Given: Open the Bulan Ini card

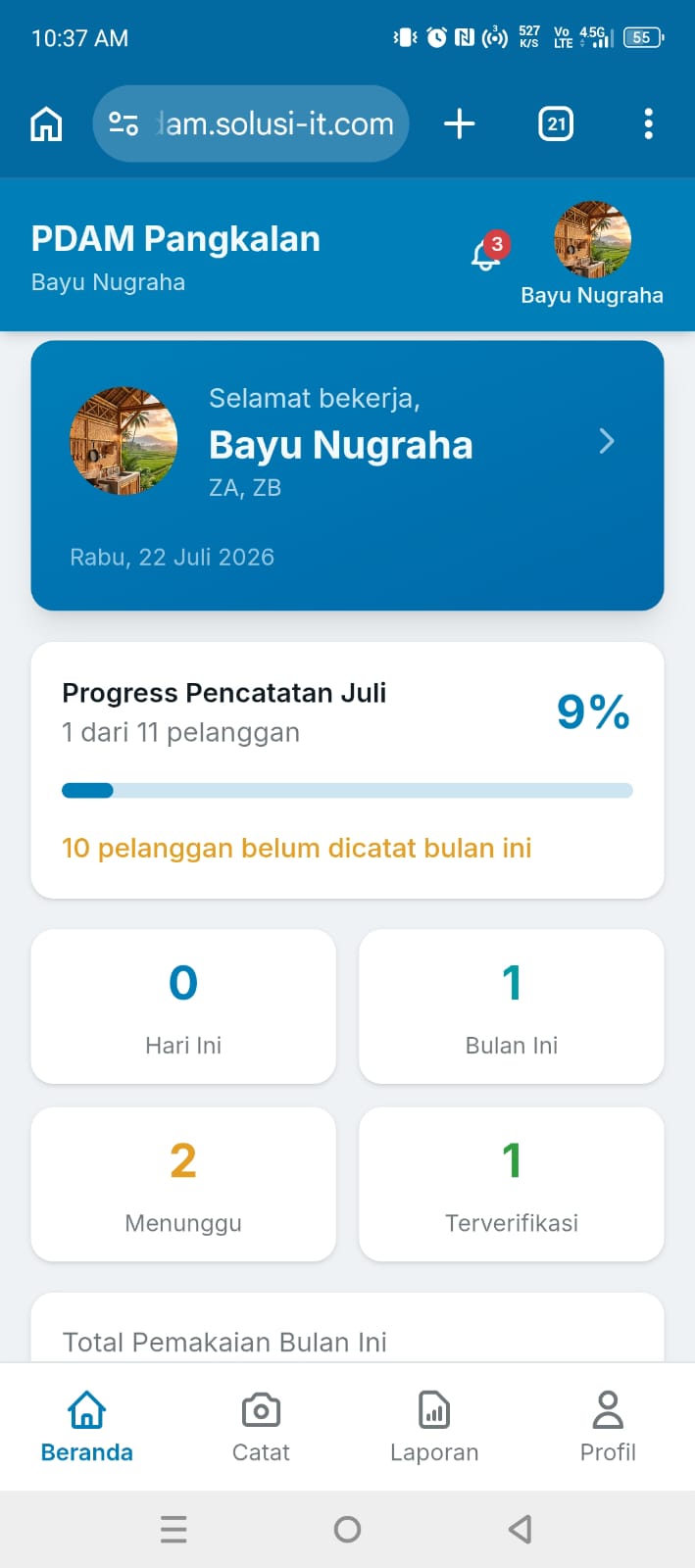Looking at the screenshot, I should [x=512, y=1006].
